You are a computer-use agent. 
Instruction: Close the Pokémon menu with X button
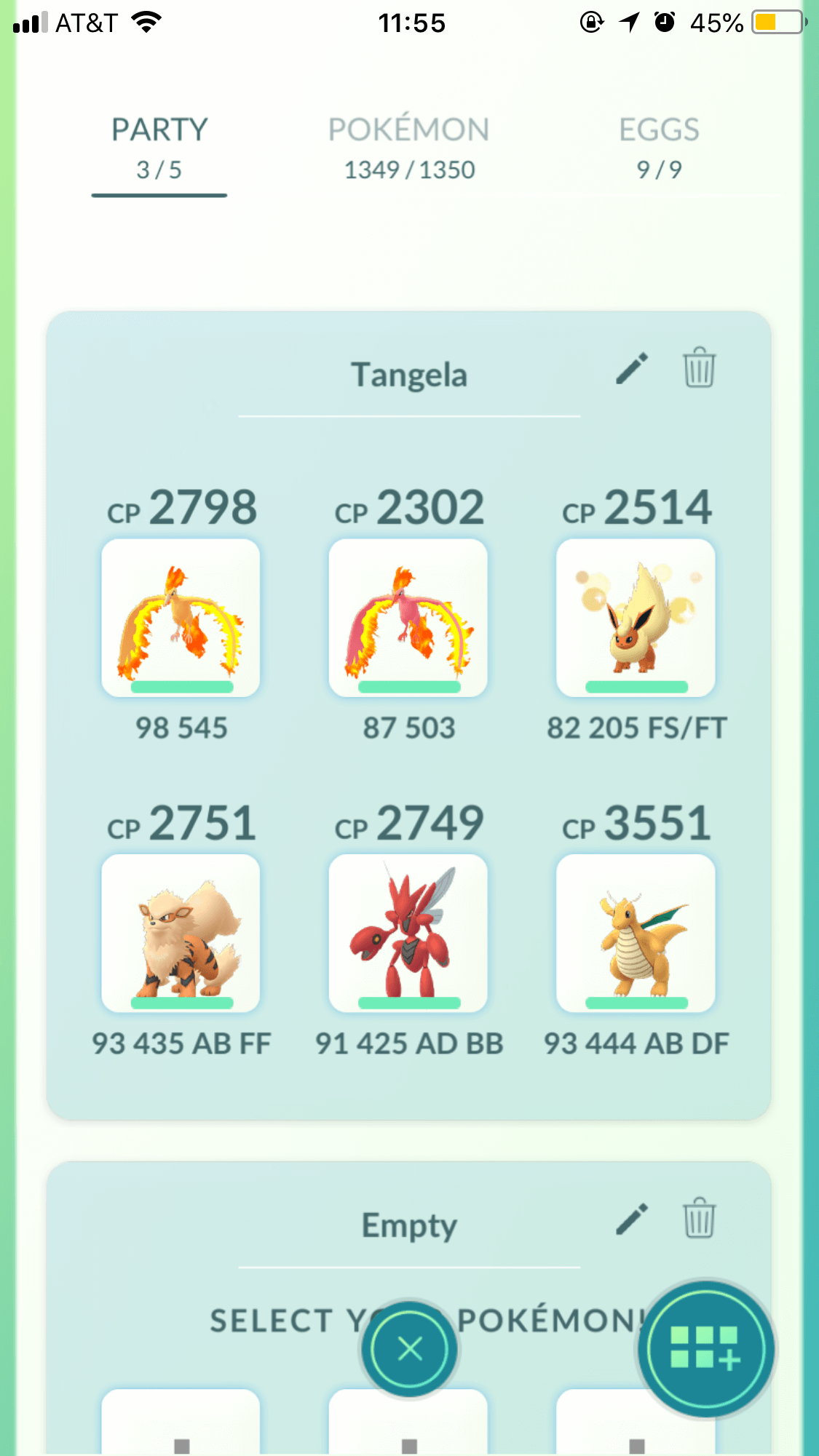[x=410, y=1349]
